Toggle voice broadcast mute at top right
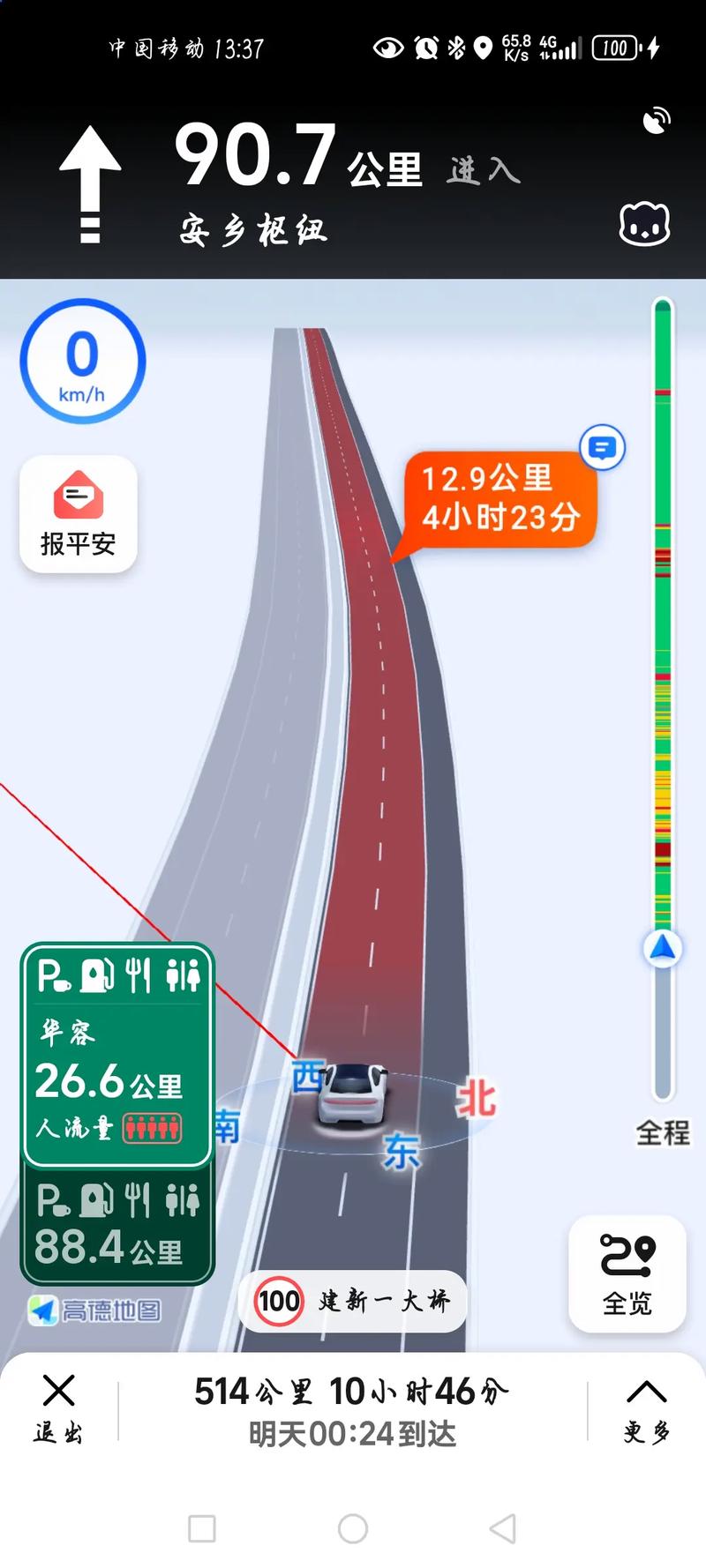Image resolution: width=706 pixels, height=1568 pixels. [x=655, y=119]
